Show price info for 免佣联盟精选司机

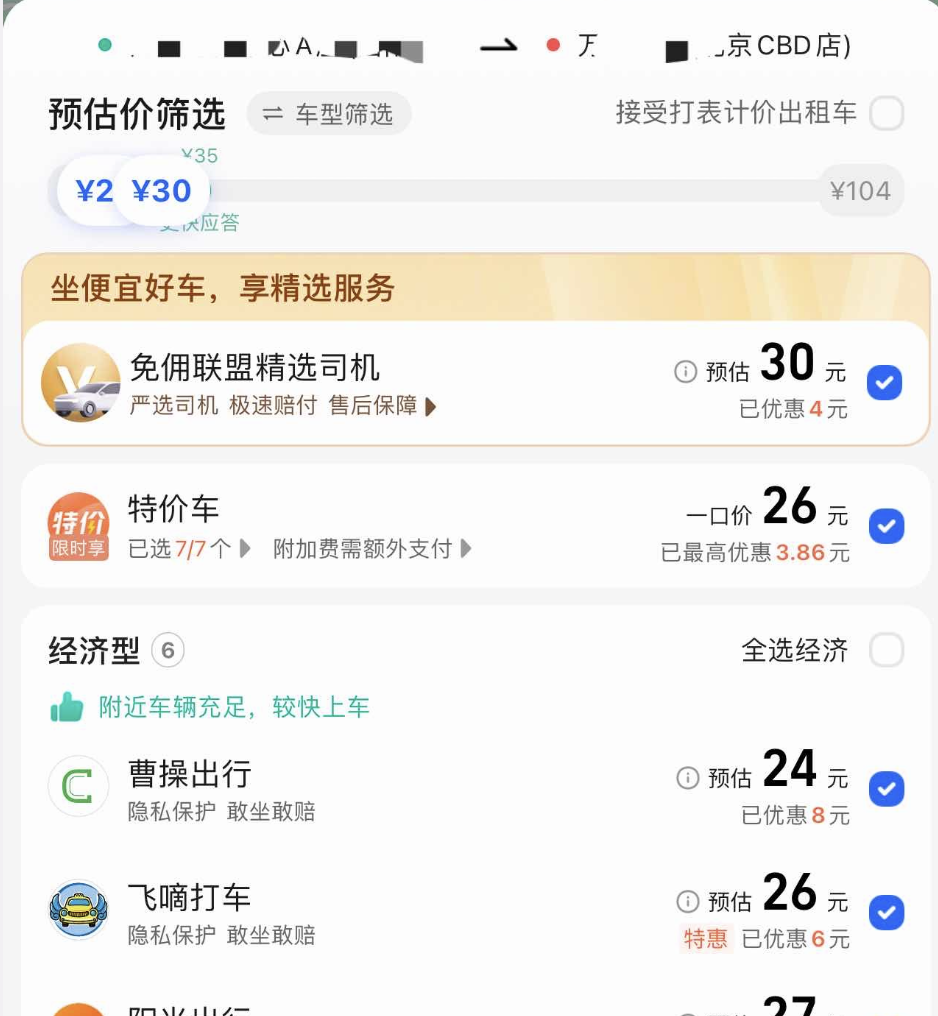[685, 372]
